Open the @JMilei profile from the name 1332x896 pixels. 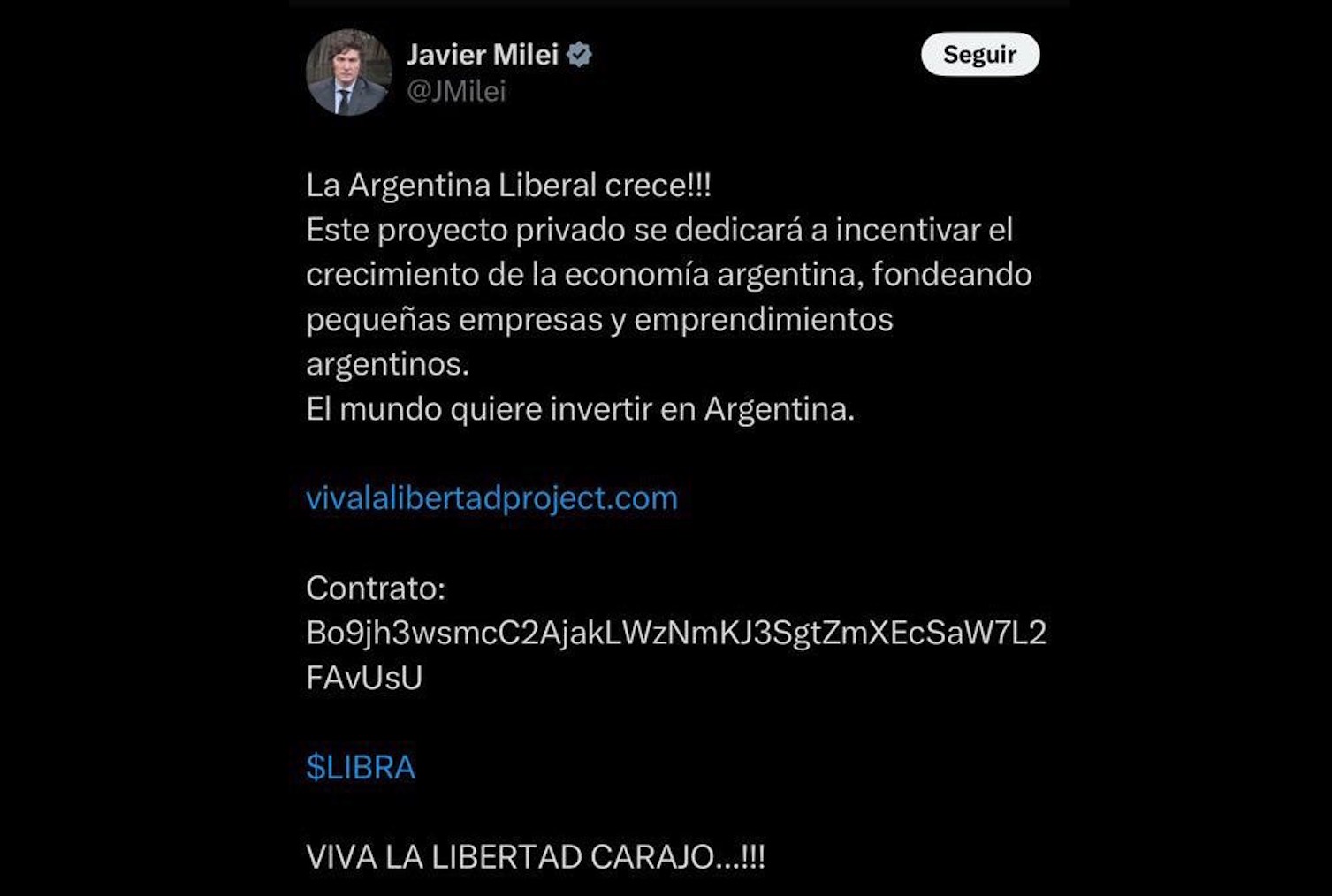pos(483,55)
